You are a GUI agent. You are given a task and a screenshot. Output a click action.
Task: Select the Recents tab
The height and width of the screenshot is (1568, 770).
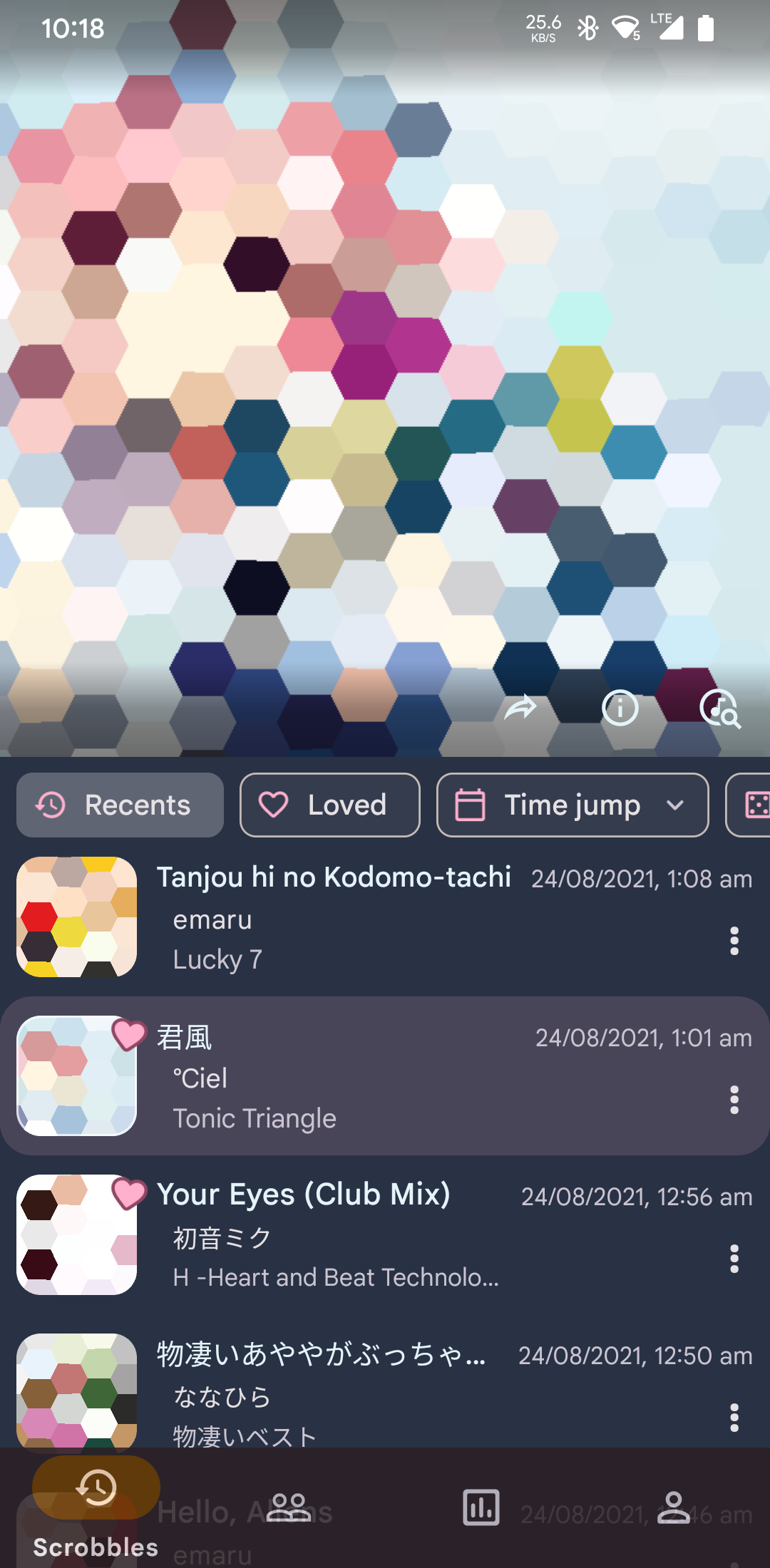[x=119, y=805]
